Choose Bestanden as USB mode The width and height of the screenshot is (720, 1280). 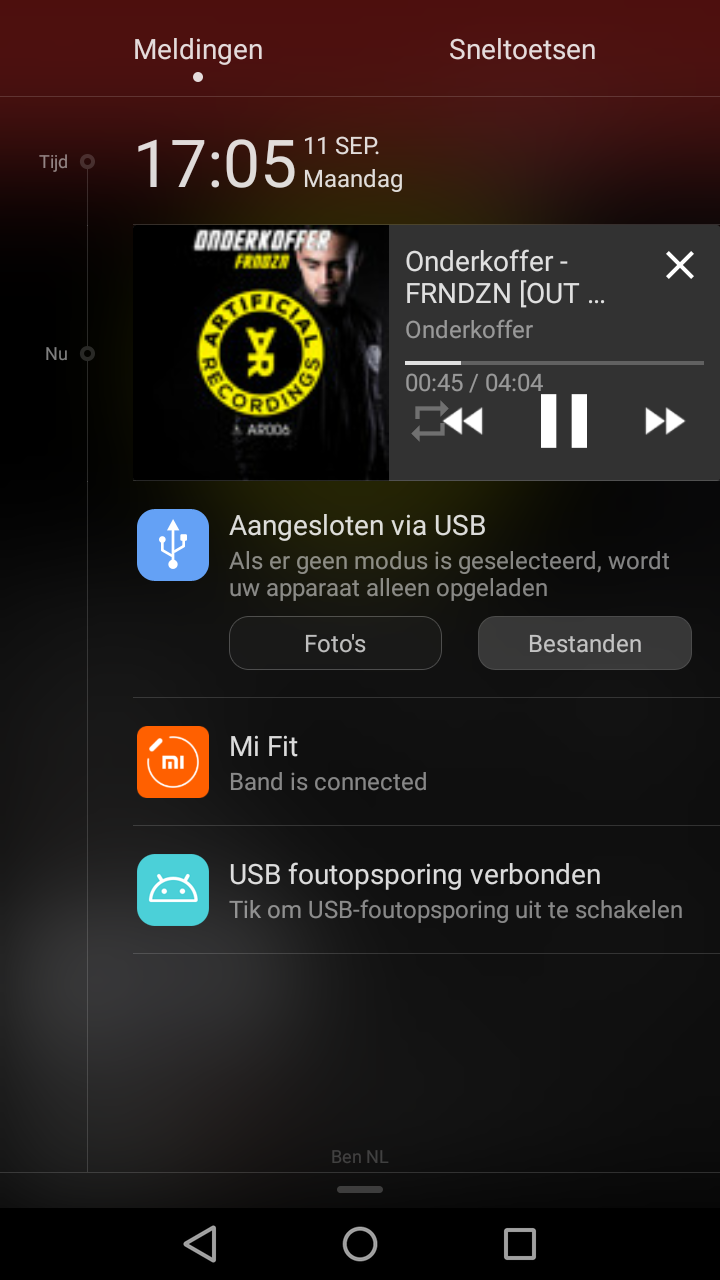pos(585,643)
